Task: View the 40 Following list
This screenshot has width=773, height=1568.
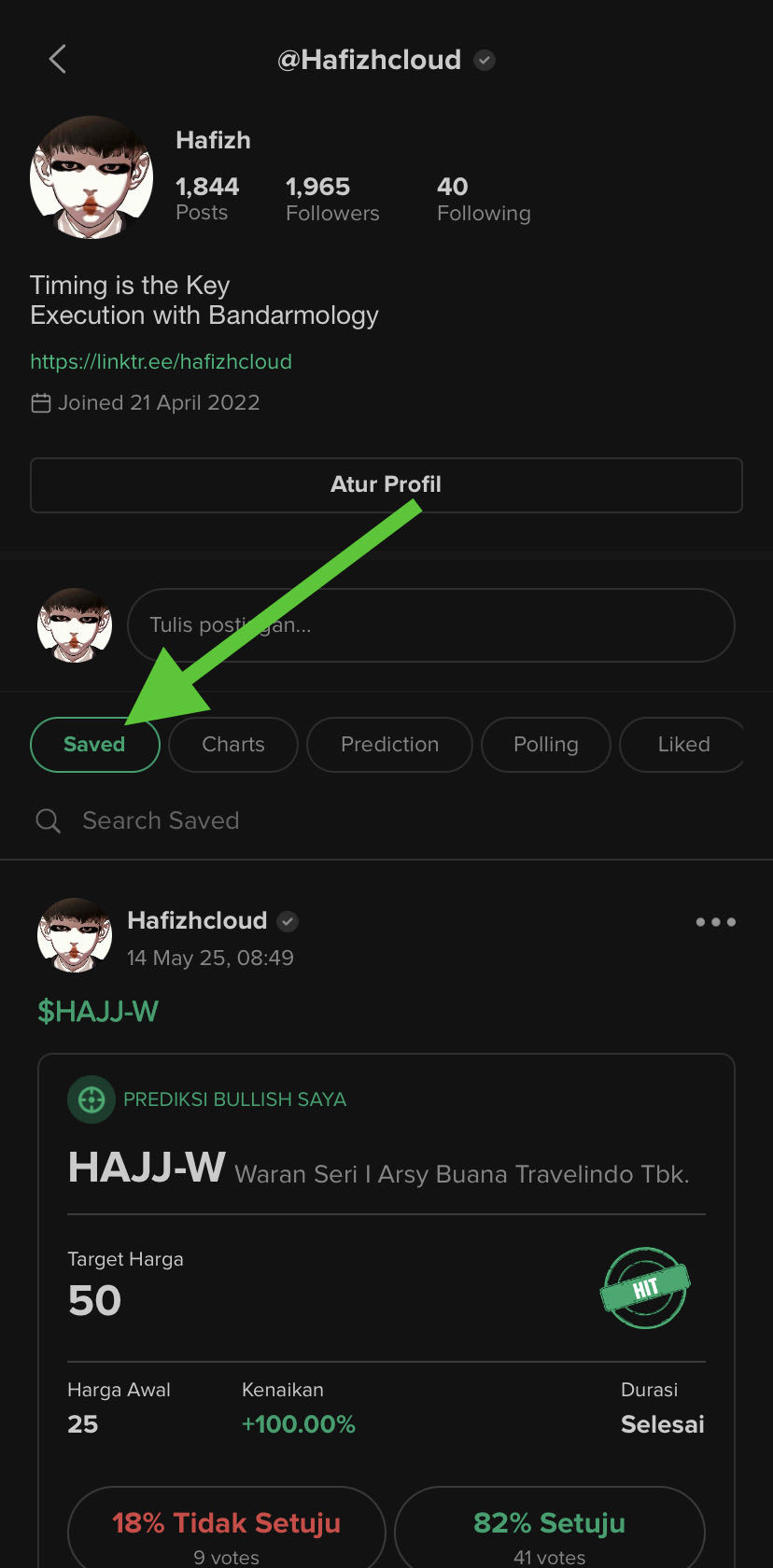Action: (x=483, y=199)
